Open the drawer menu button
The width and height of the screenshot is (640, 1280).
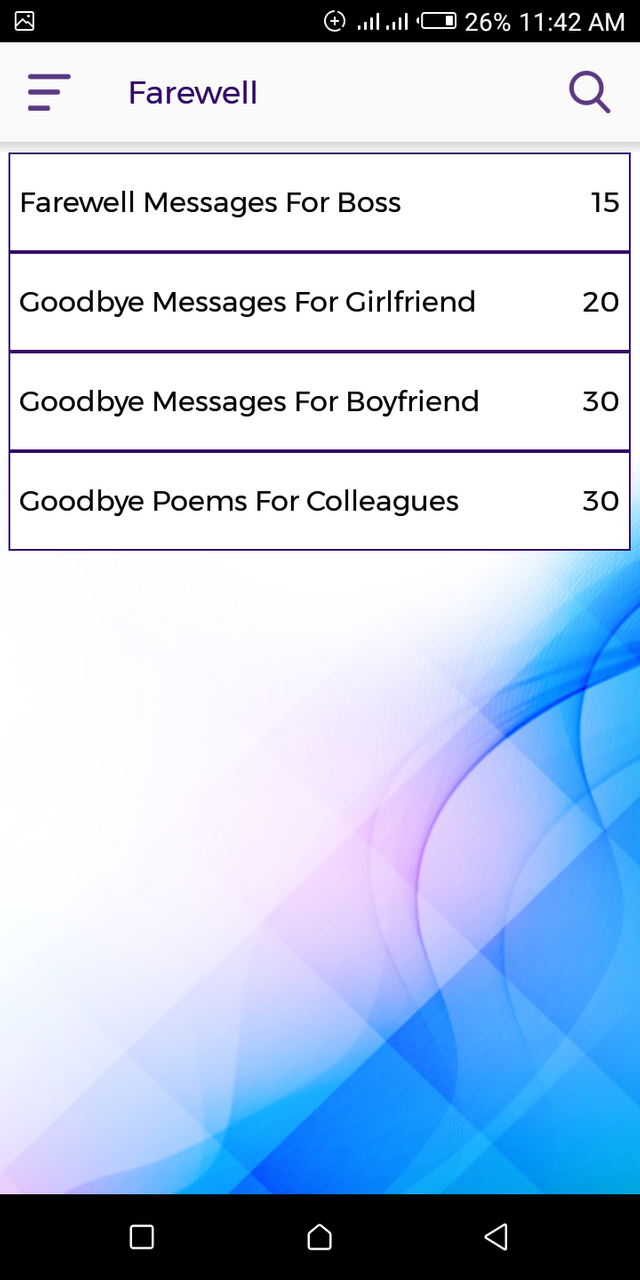click(49, 93)
